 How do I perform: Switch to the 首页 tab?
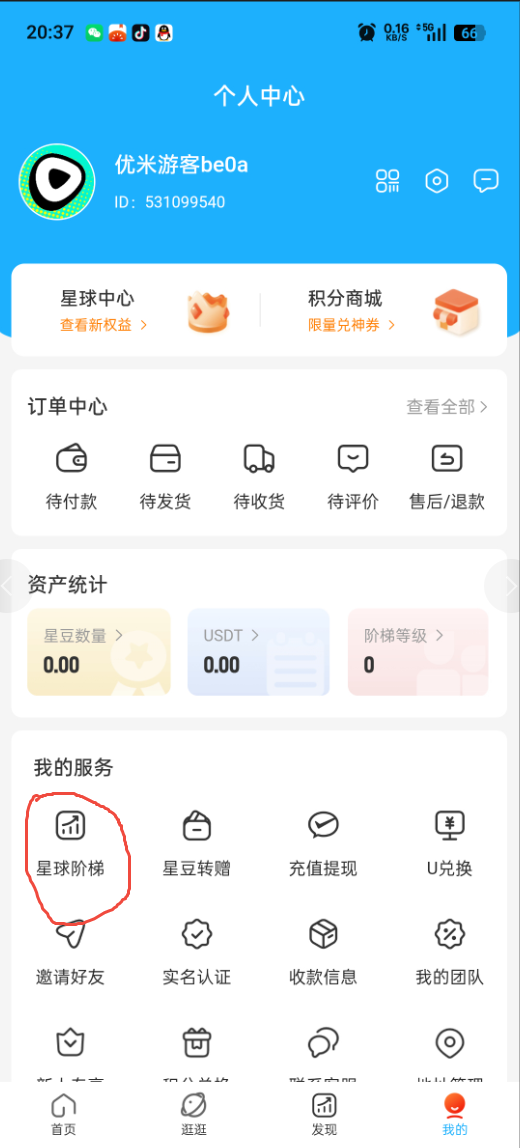pyautogui.click(x=64, y=1114)
